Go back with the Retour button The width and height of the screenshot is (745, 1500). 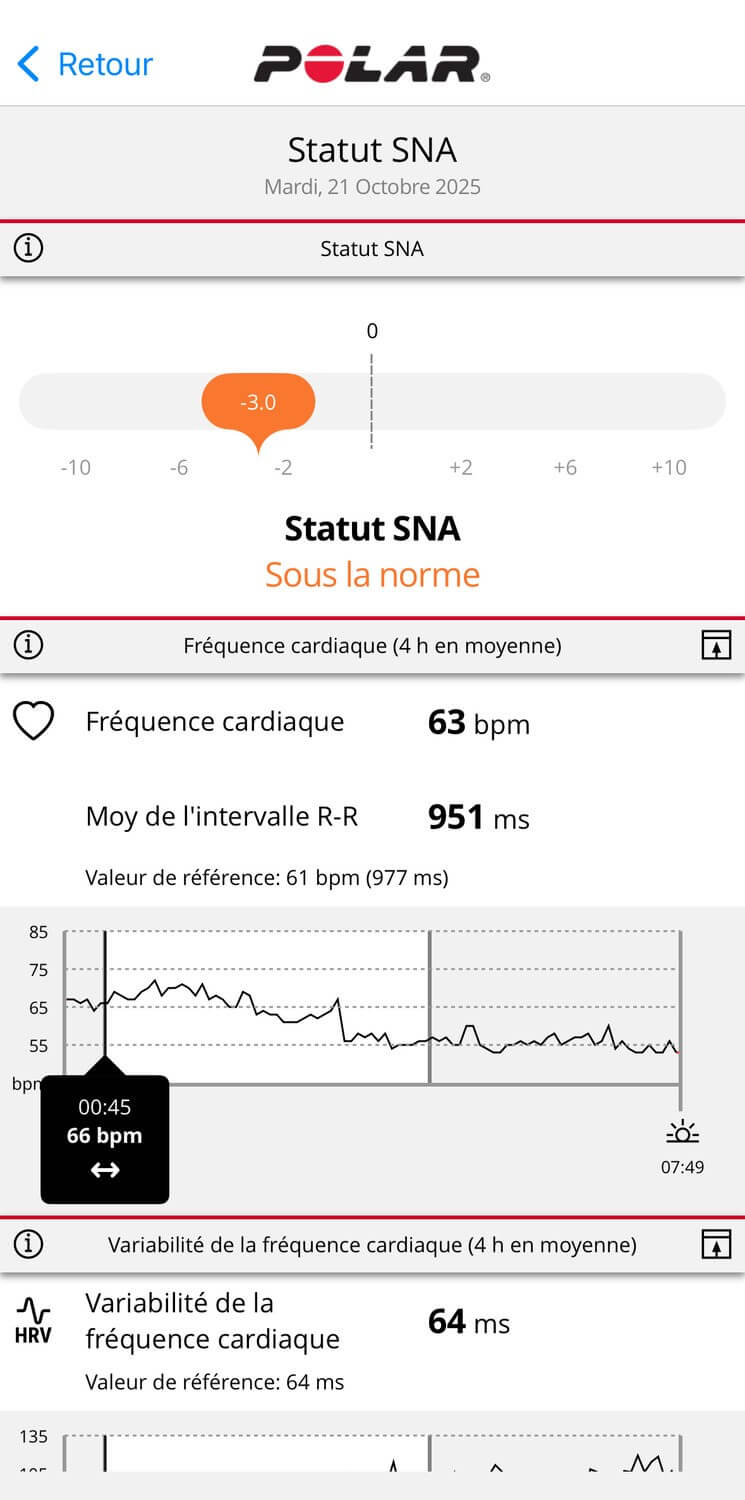(x=86, y=64)
